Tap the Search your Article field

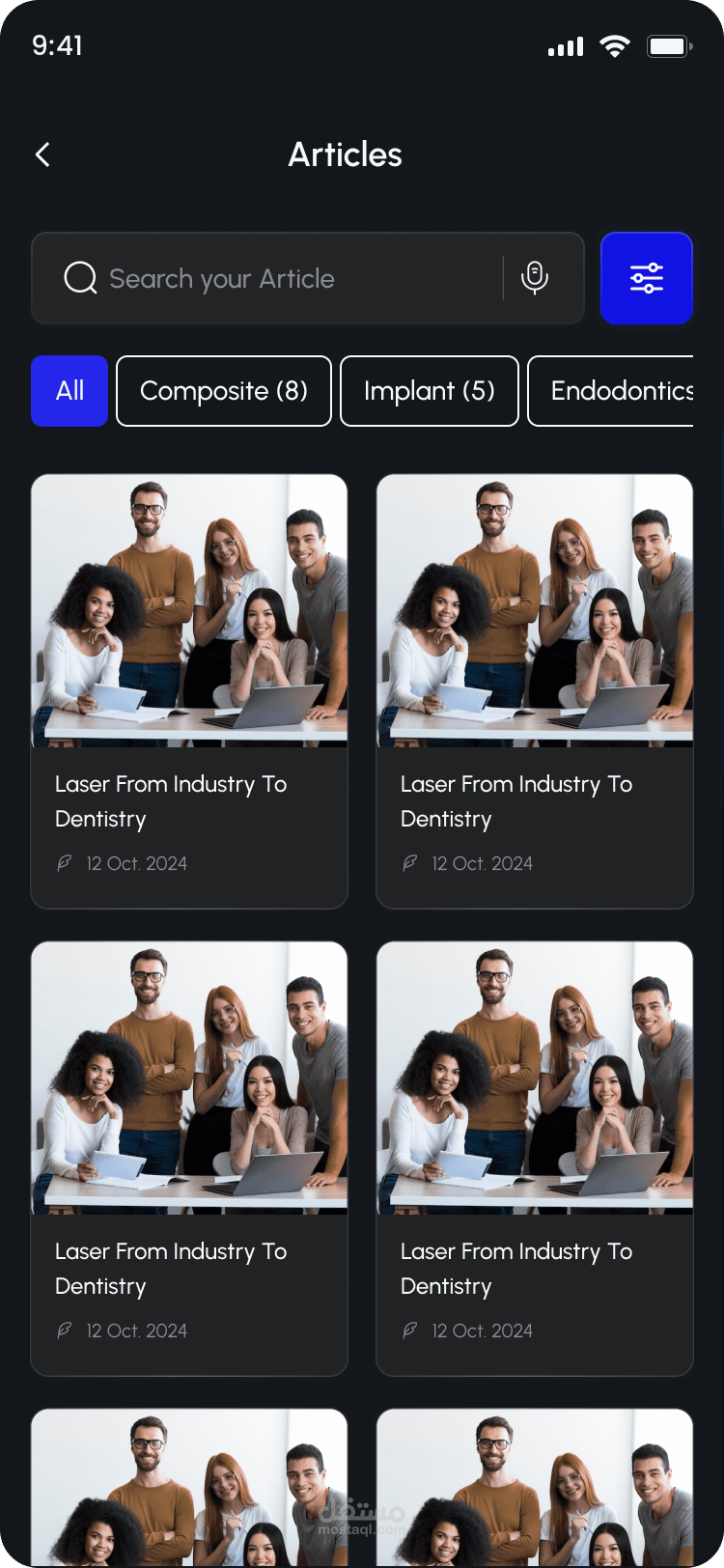tap(308, 278)
